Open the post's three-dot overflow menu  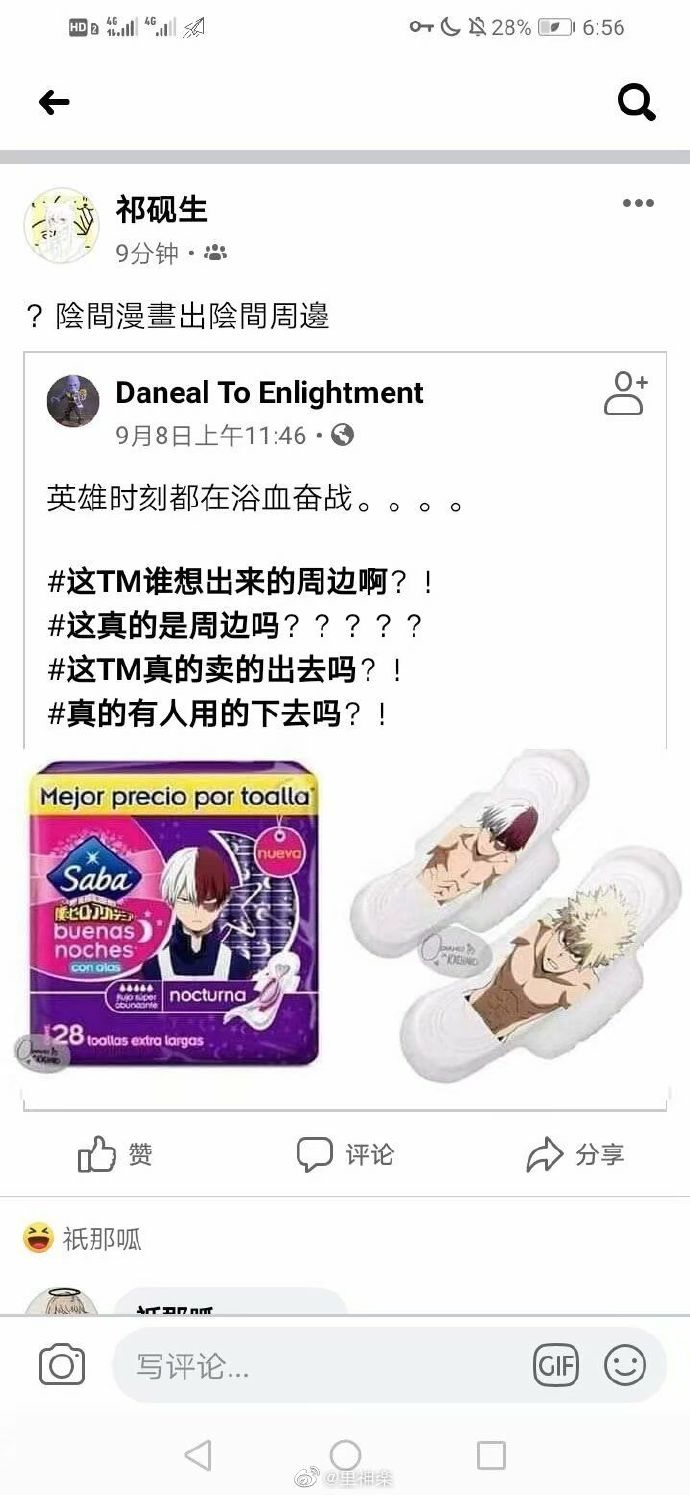point(637,204)
